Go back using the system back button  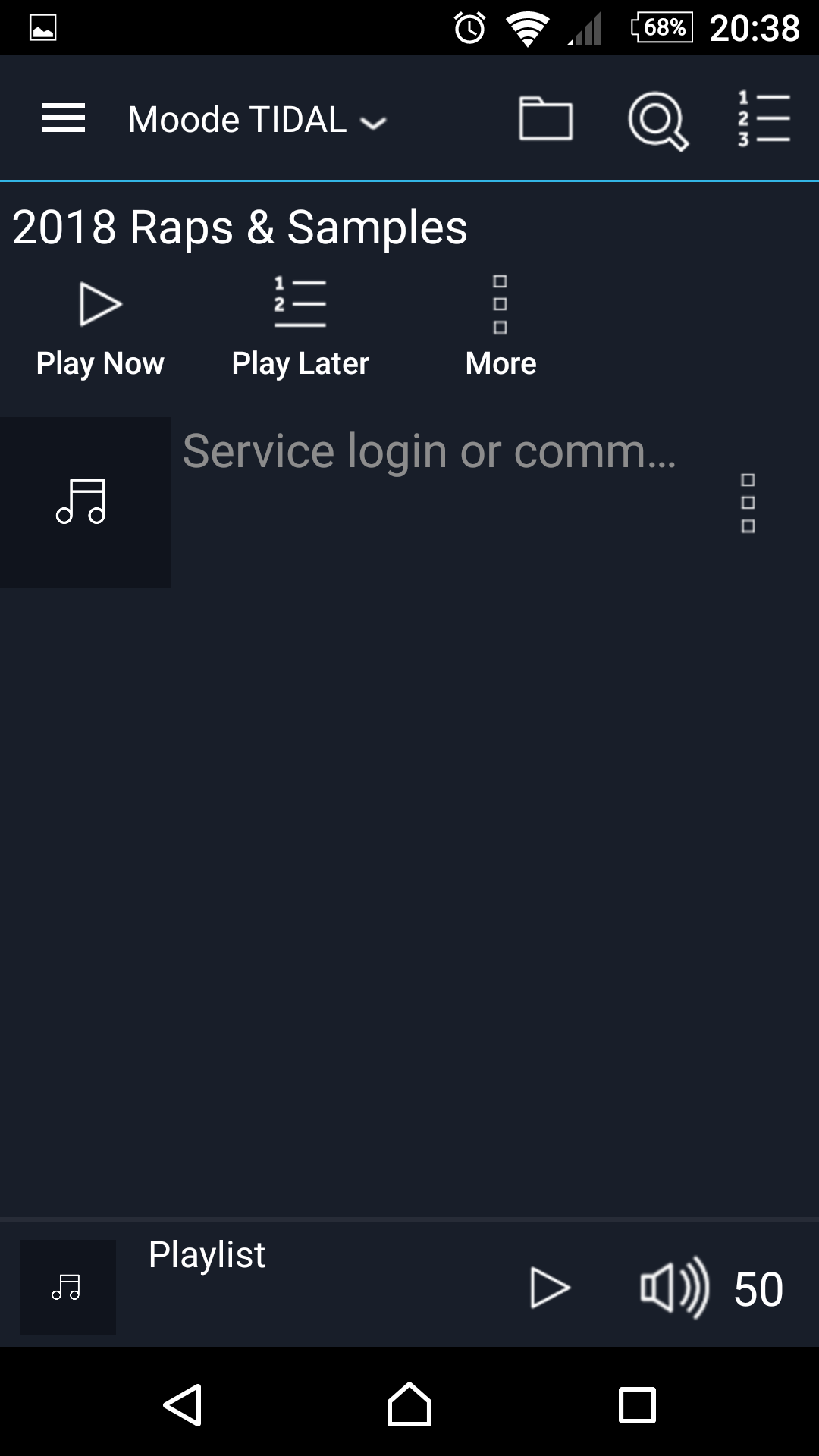coord(183,1405)
